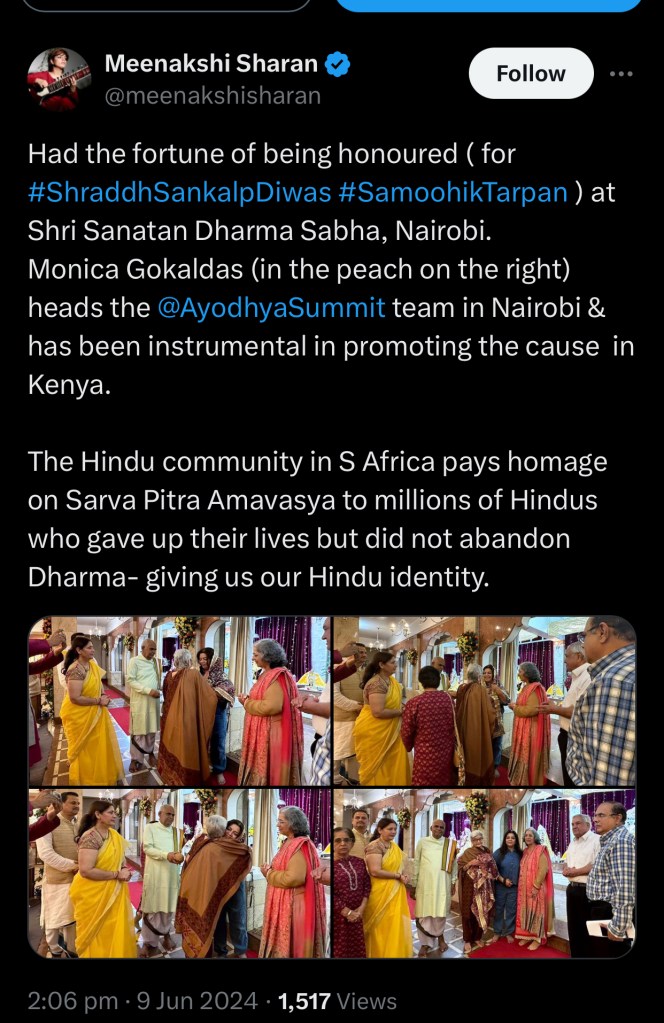Open the top-left photo in the post
Image resolution: width=664 pixels, height=1023 pixels.
coord(180,701)
